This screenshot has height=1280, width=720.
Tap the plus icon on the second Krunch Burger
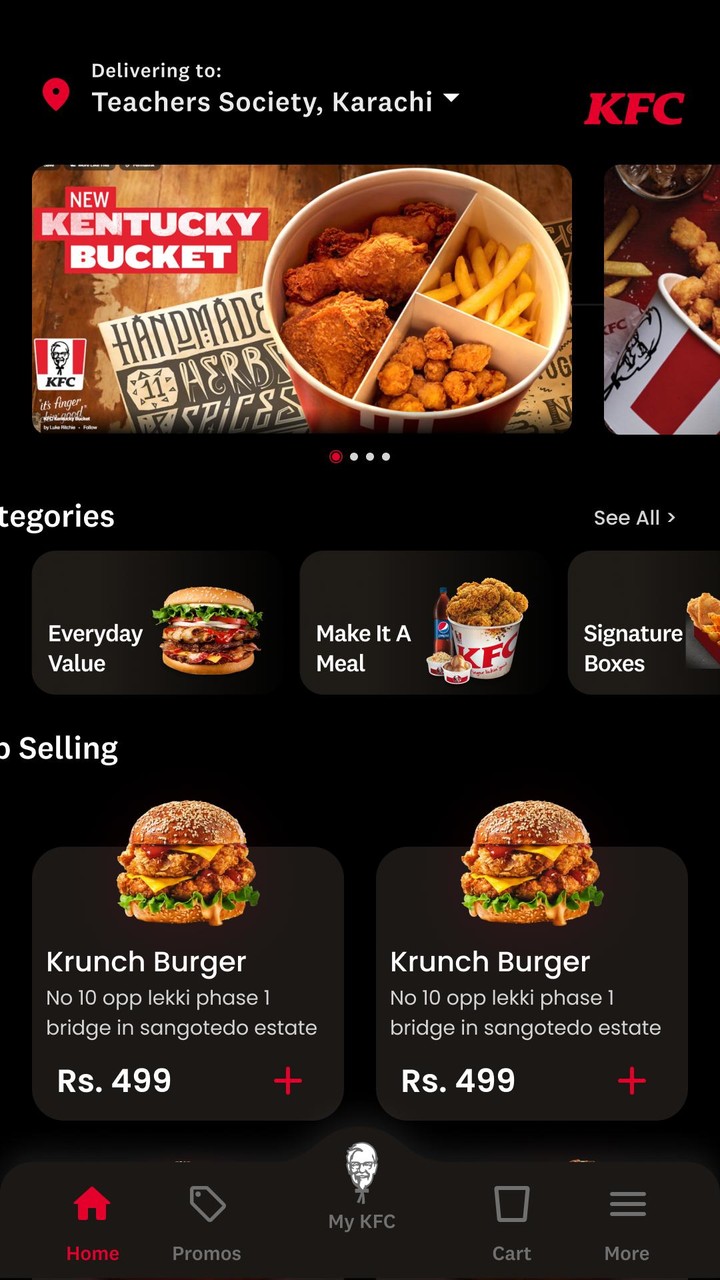pos(632,1081)
